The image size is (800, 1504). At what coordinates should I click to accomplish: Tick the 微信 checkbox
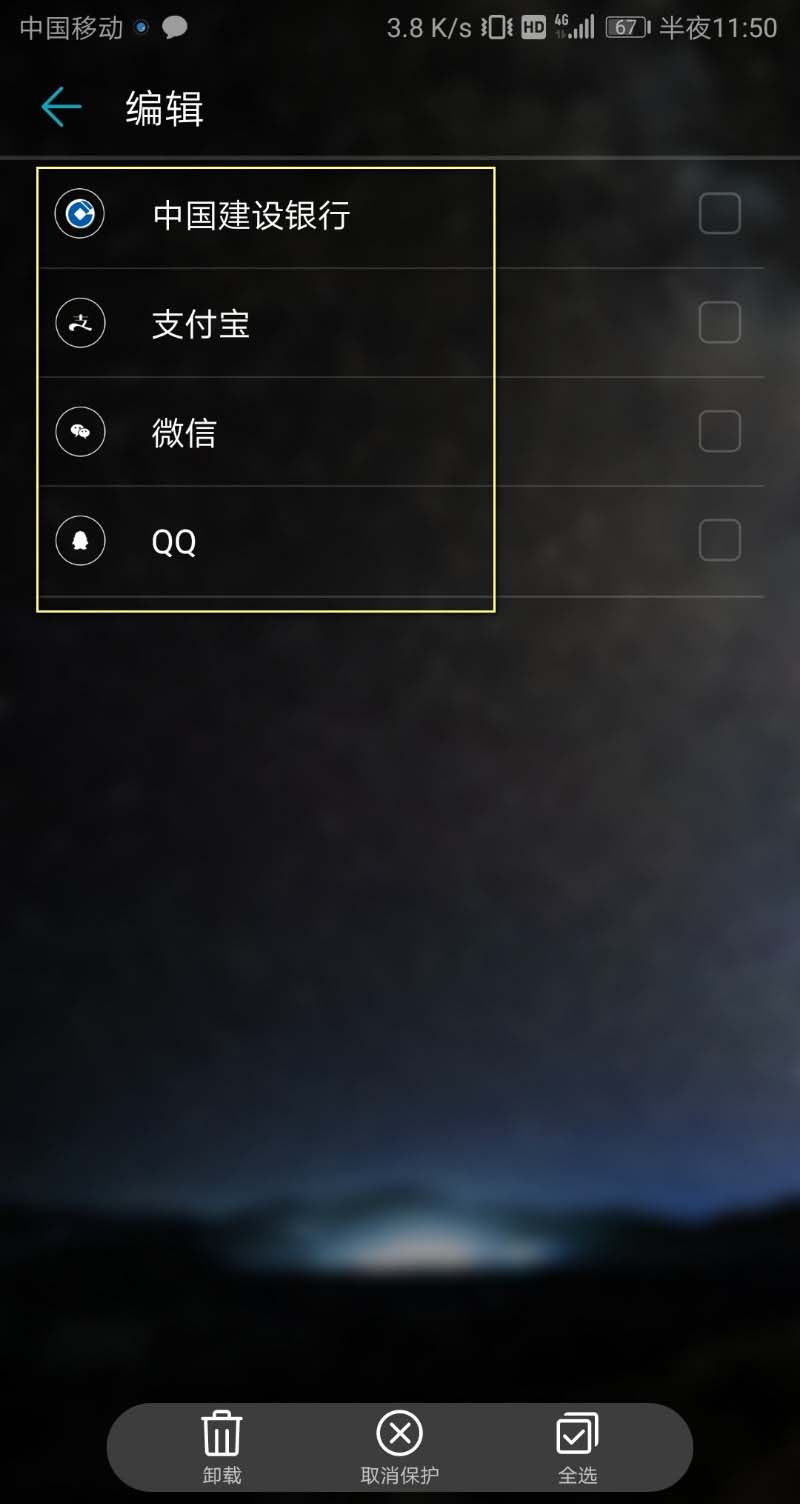point(719,432)
